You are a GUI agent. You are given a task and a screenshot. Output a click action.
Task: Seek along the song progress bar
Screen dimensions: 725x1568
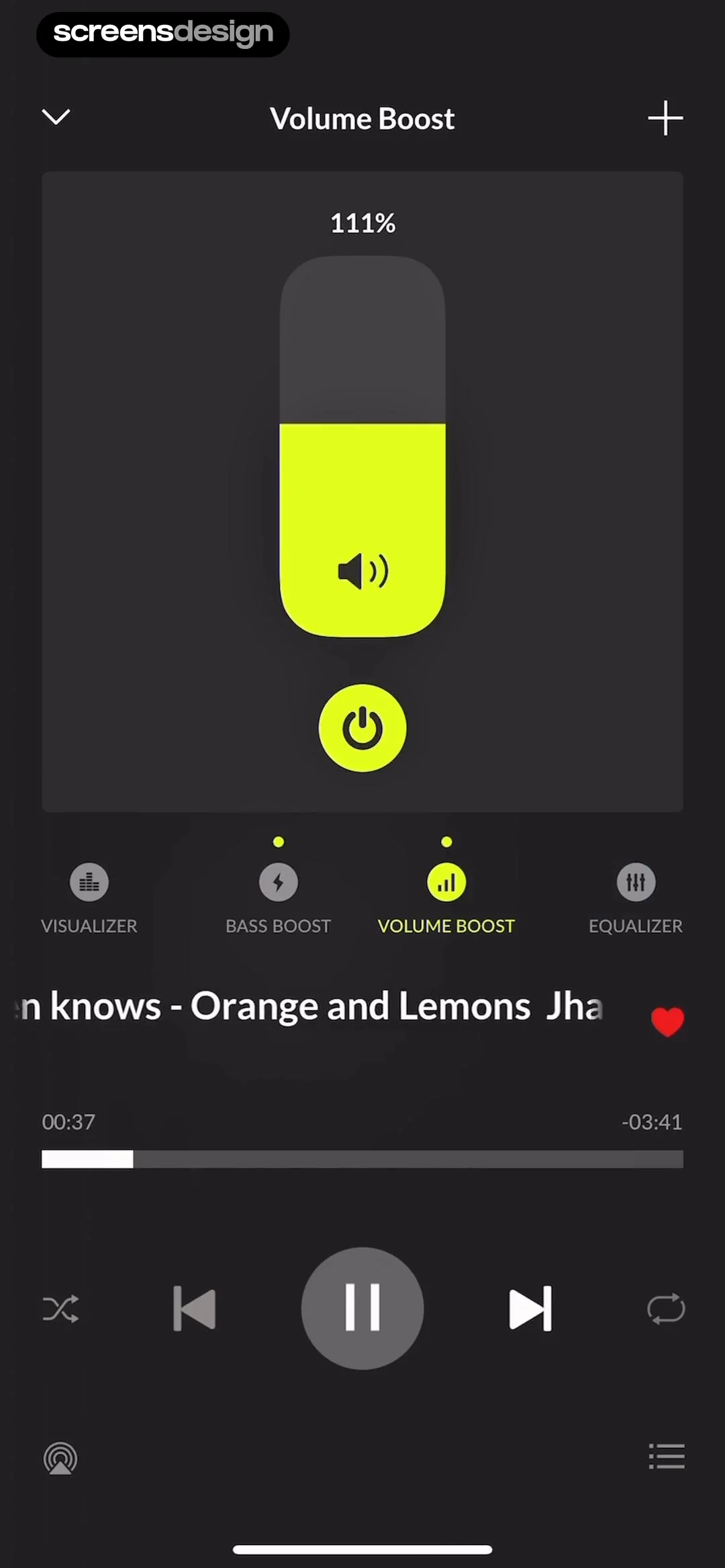(x=362, y=1159)
